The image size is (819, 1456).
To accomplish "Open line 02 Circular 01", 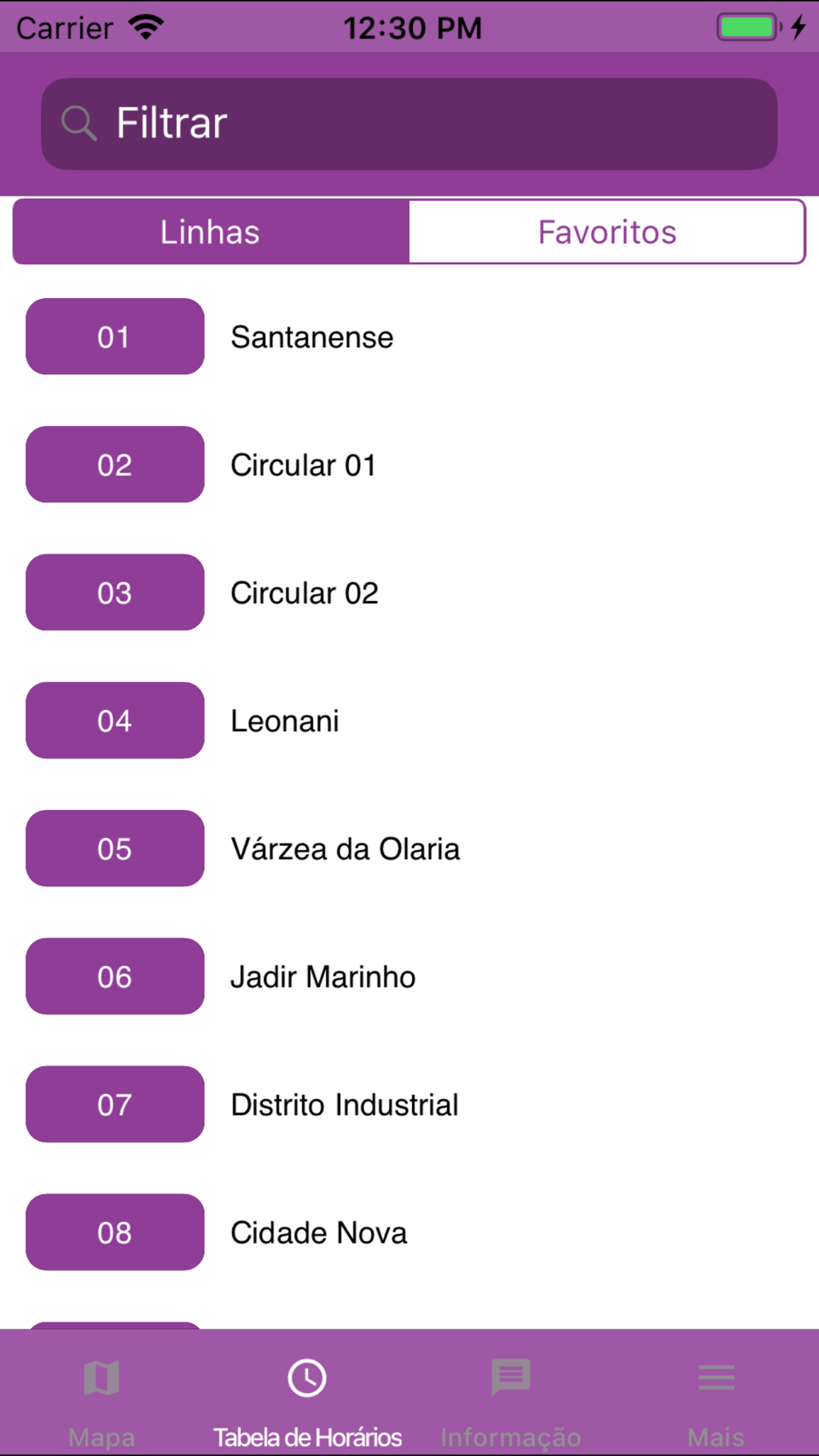I will click(409, 464).
